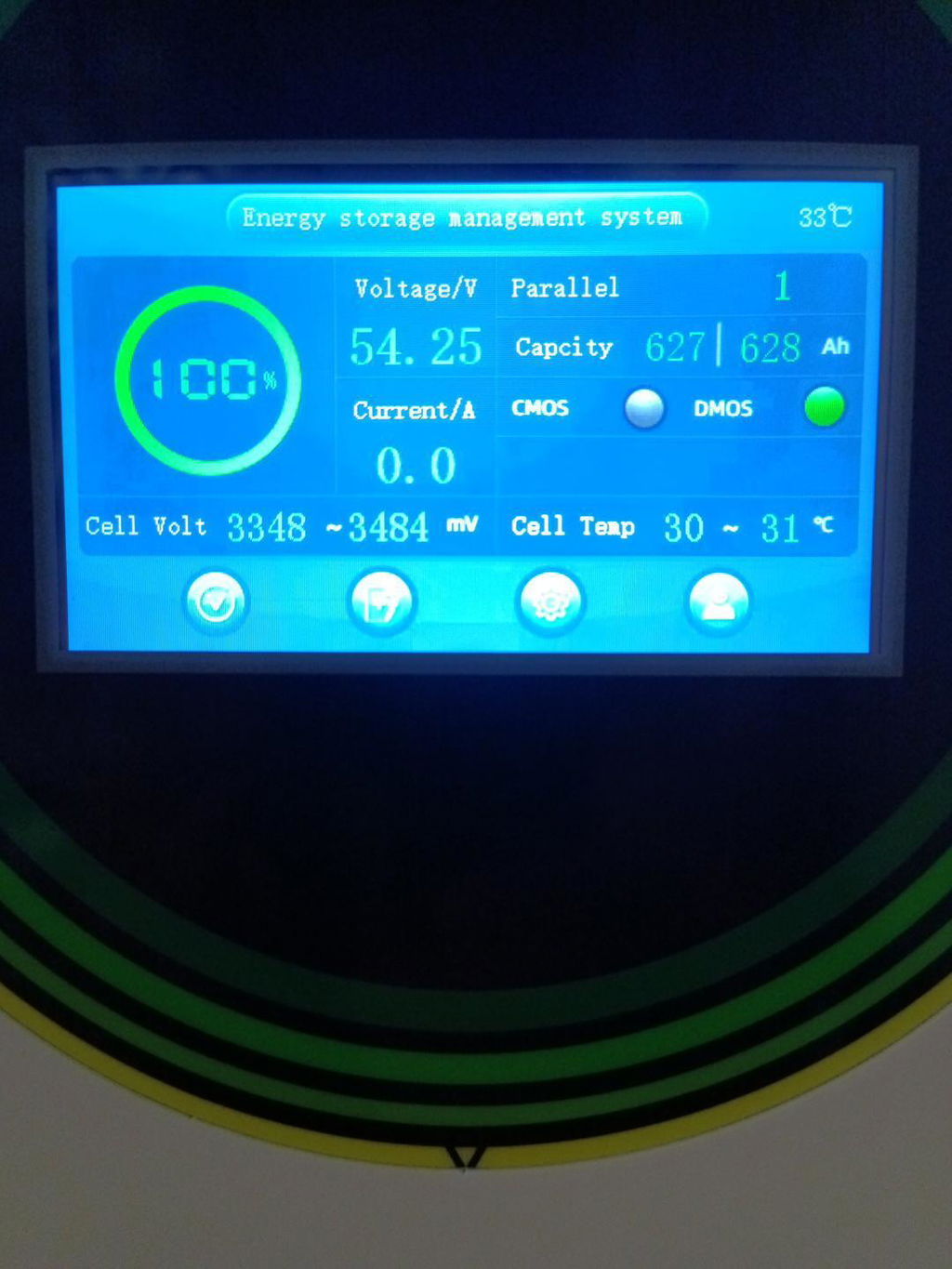Open the checkmark status icon
Viewport: 952px width, 1269px height.
coord(216,602)
